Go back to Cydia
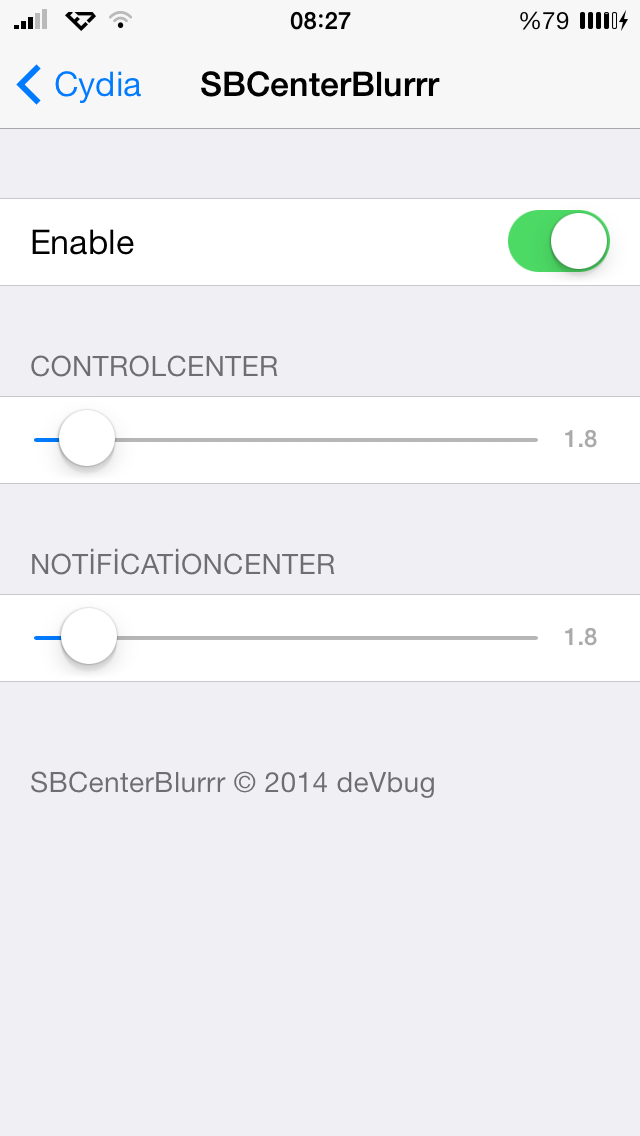 (x=78, y=85)
